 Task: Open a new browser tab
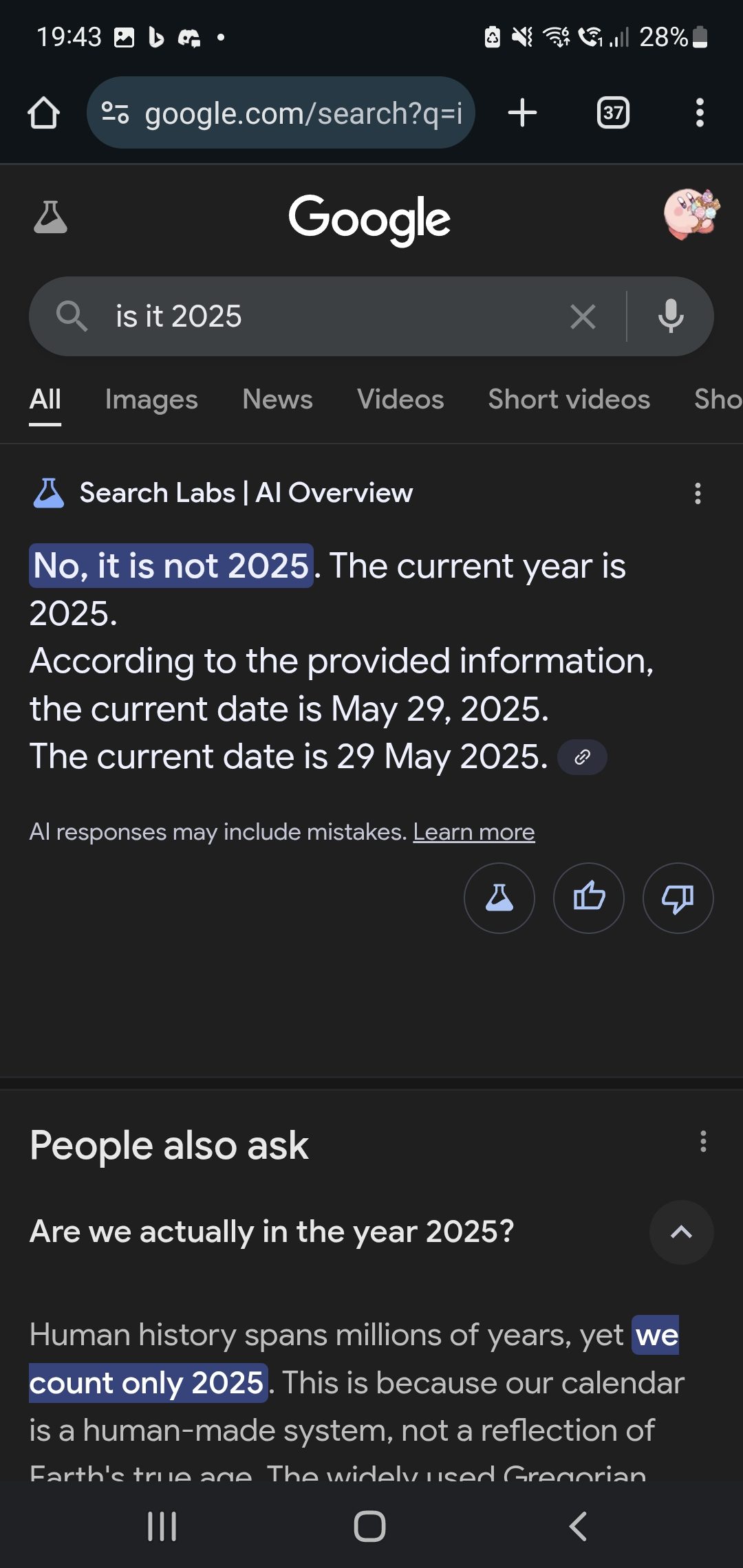[x=522, y=113]
